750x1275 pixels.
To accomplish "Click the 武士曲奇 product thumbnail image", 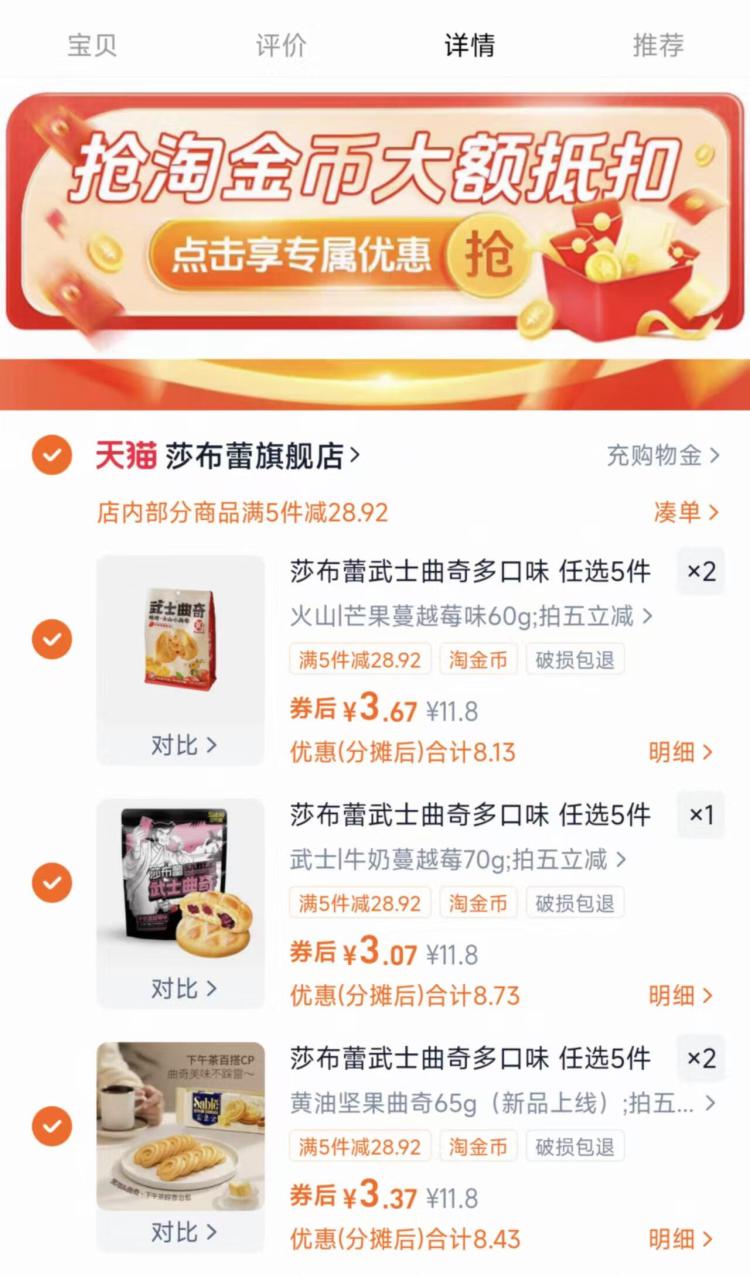I will tap(180, 640).
